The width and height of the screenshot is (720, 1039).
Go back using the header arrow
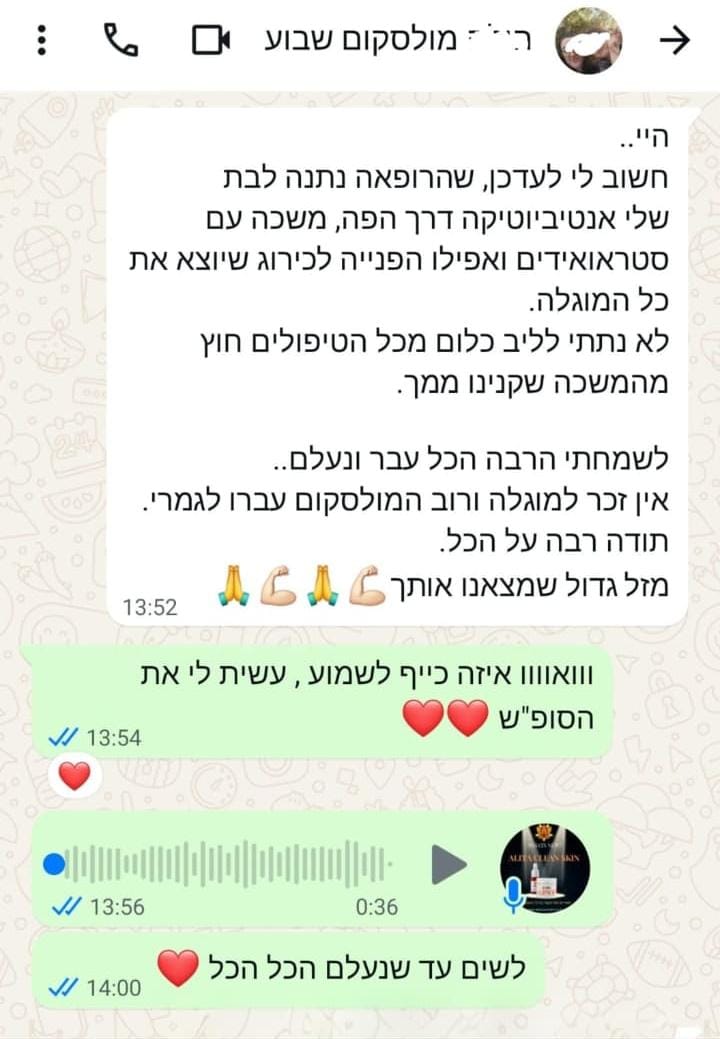[676, 39]
